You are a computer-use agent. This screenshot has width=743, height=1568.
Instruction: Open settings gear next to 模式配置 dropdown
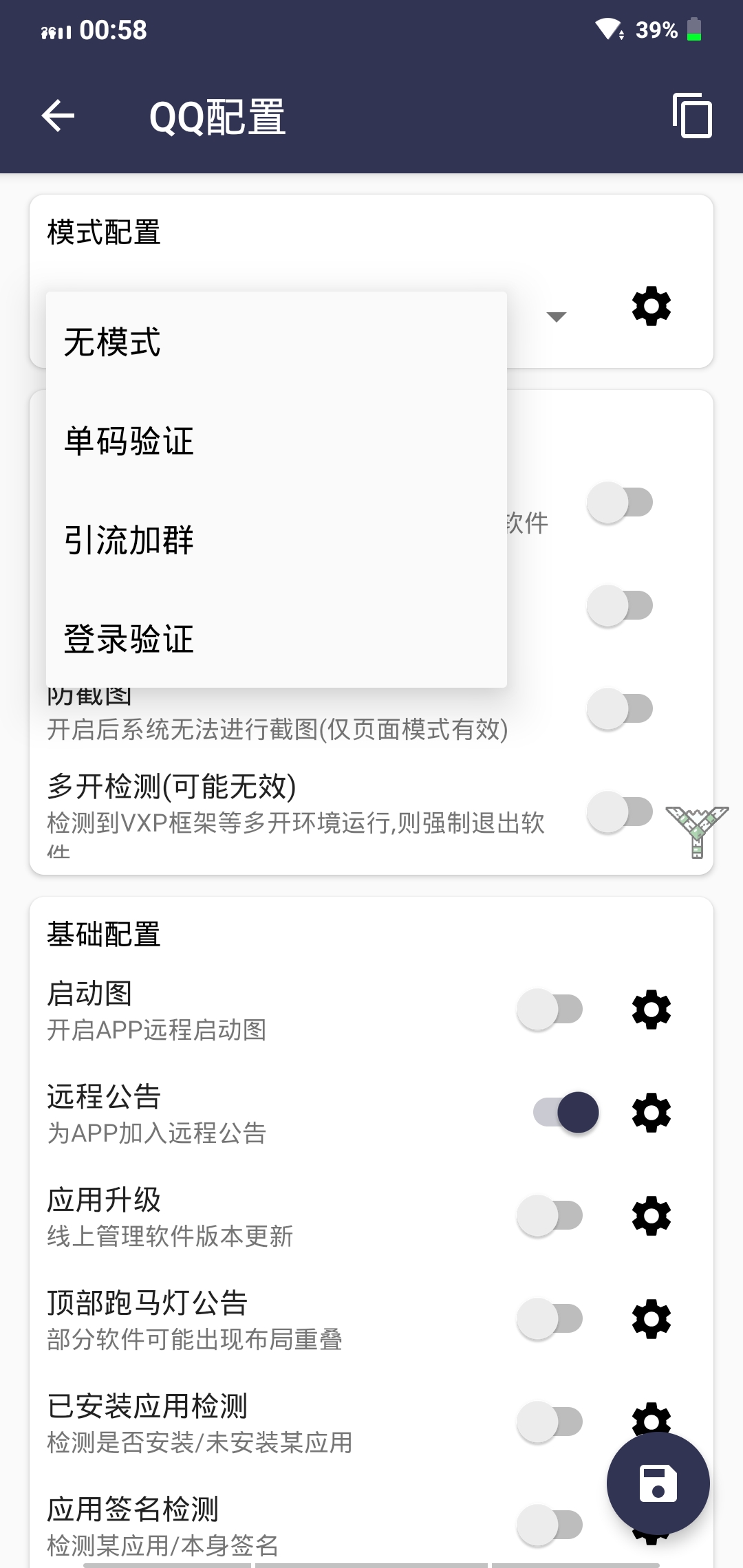pos(650,307)
